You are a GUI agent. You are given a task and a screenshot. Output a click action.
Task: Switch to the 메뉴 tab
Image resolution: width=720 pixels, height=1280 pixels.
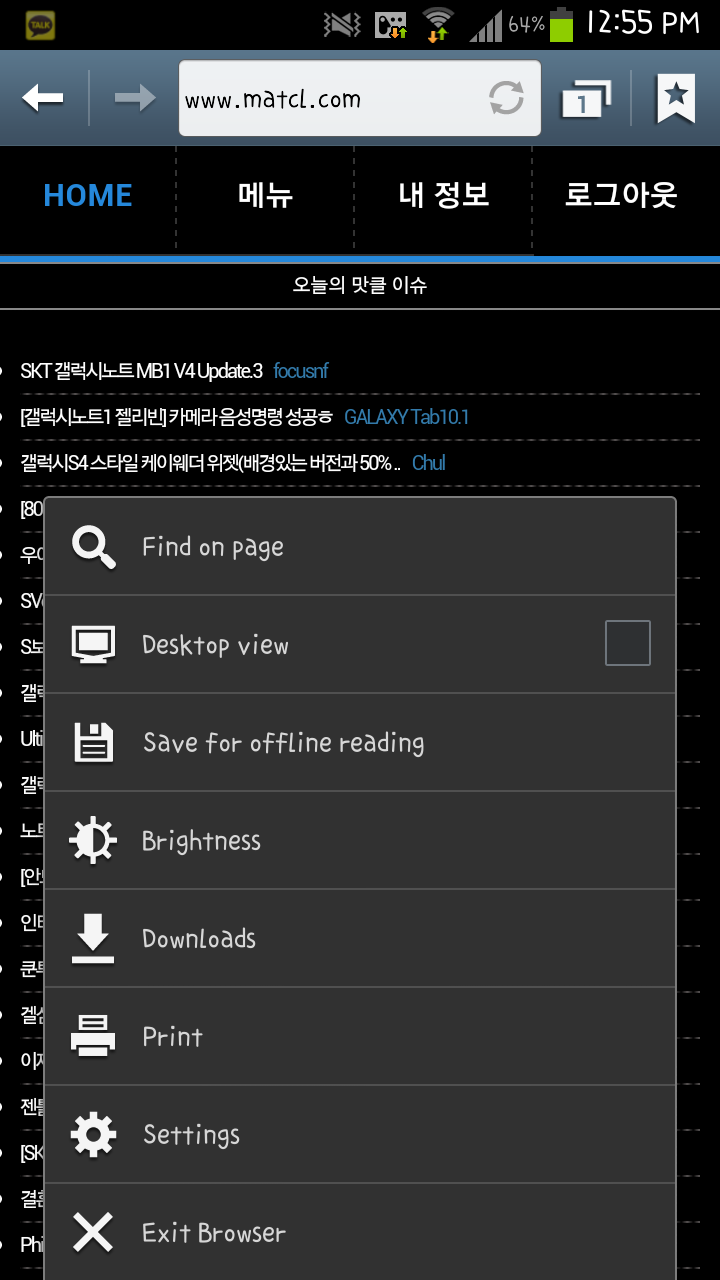(x=265, y=196)
